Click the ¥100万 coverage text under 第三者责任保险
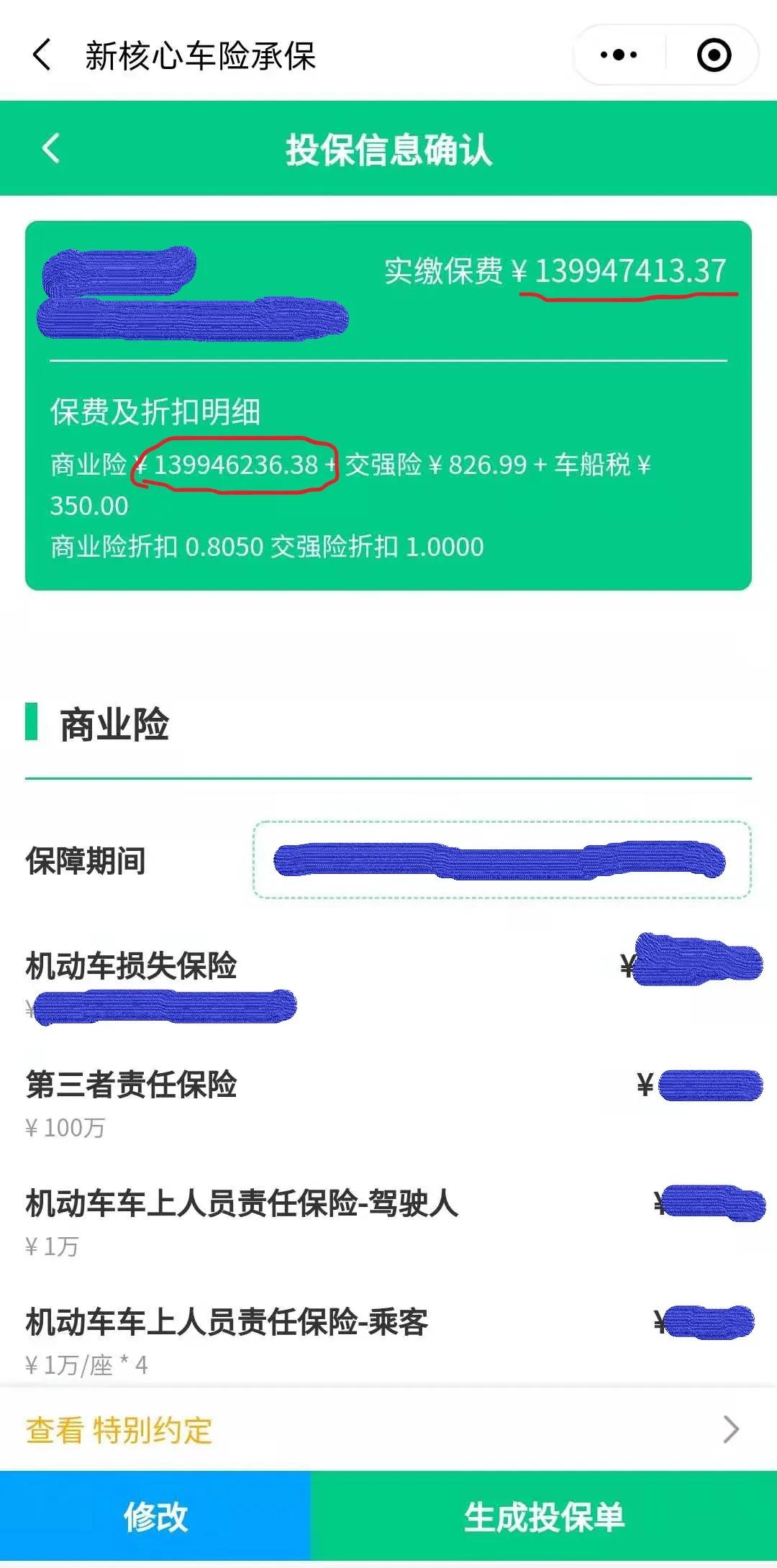The height and width of the screenshot is (1568, 777). tap(65, 1128)
